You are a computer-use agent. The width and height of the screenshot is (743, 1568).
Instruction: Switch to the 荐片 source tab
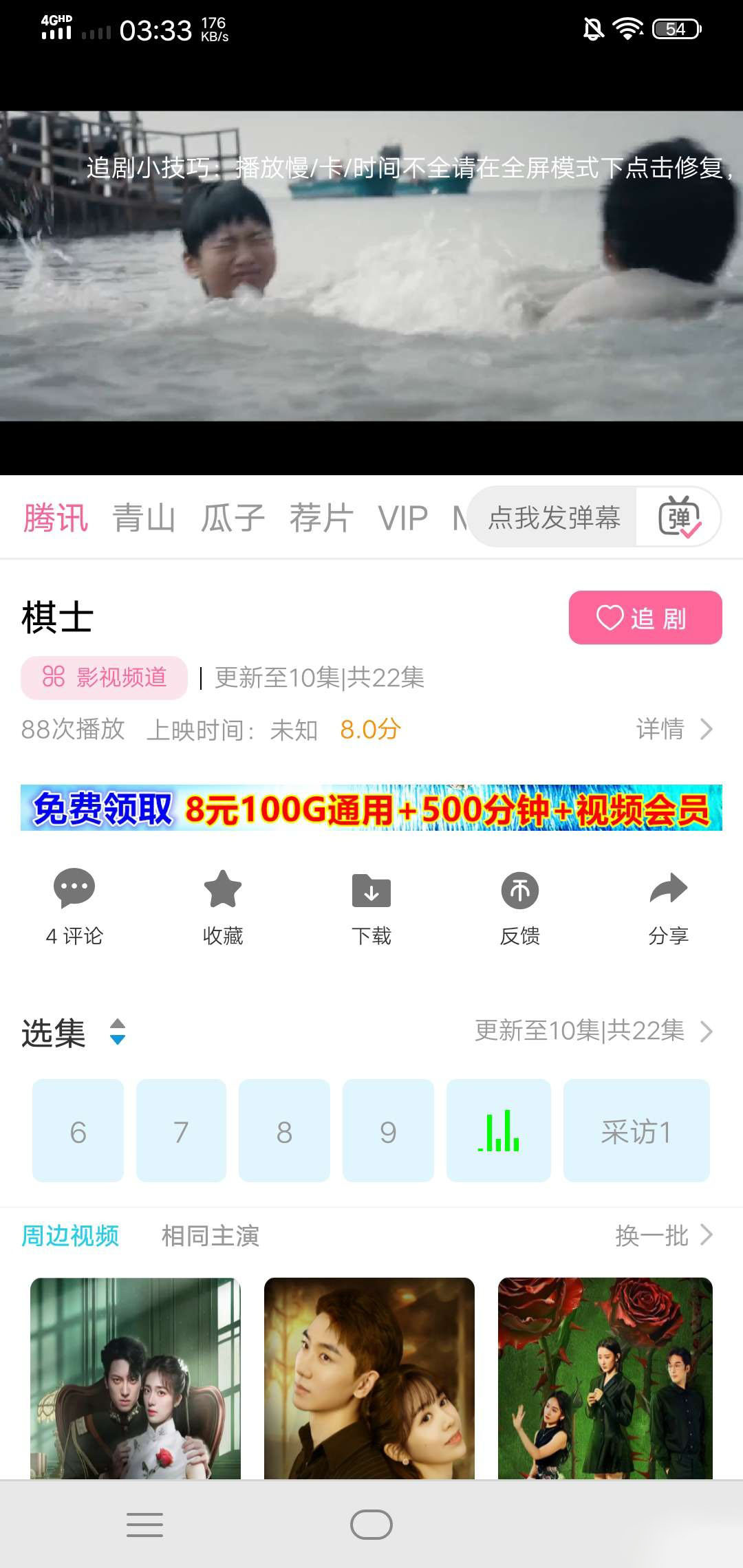tap(321, 518)
